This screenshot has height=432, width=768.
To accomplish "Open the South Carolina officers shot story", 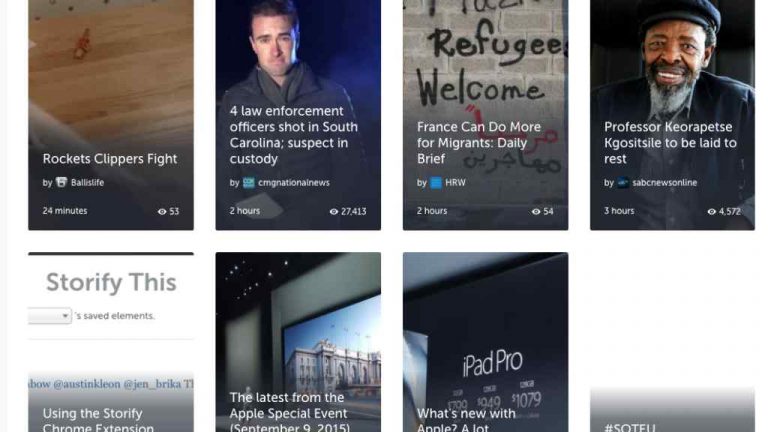I will [x=293, y=135].
